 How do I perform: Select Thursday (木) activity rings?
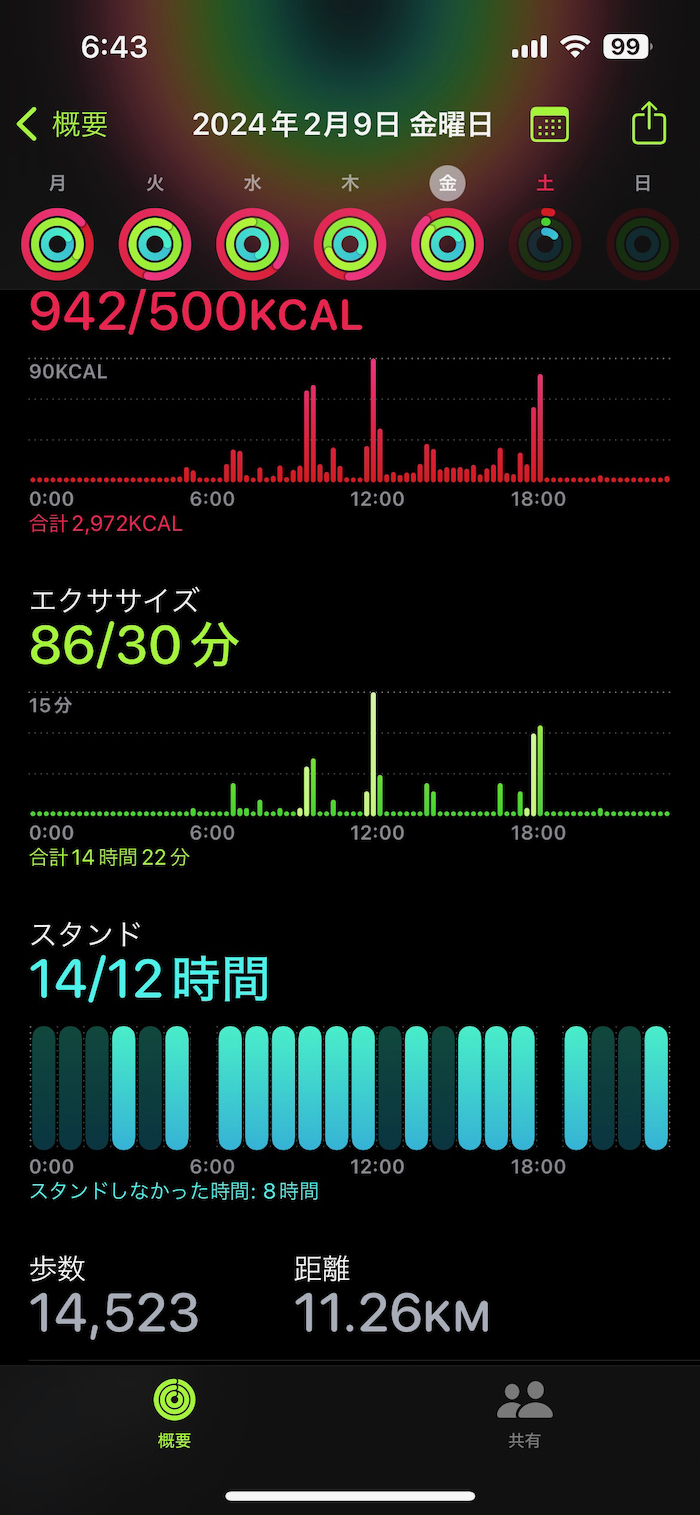(350, 243)
